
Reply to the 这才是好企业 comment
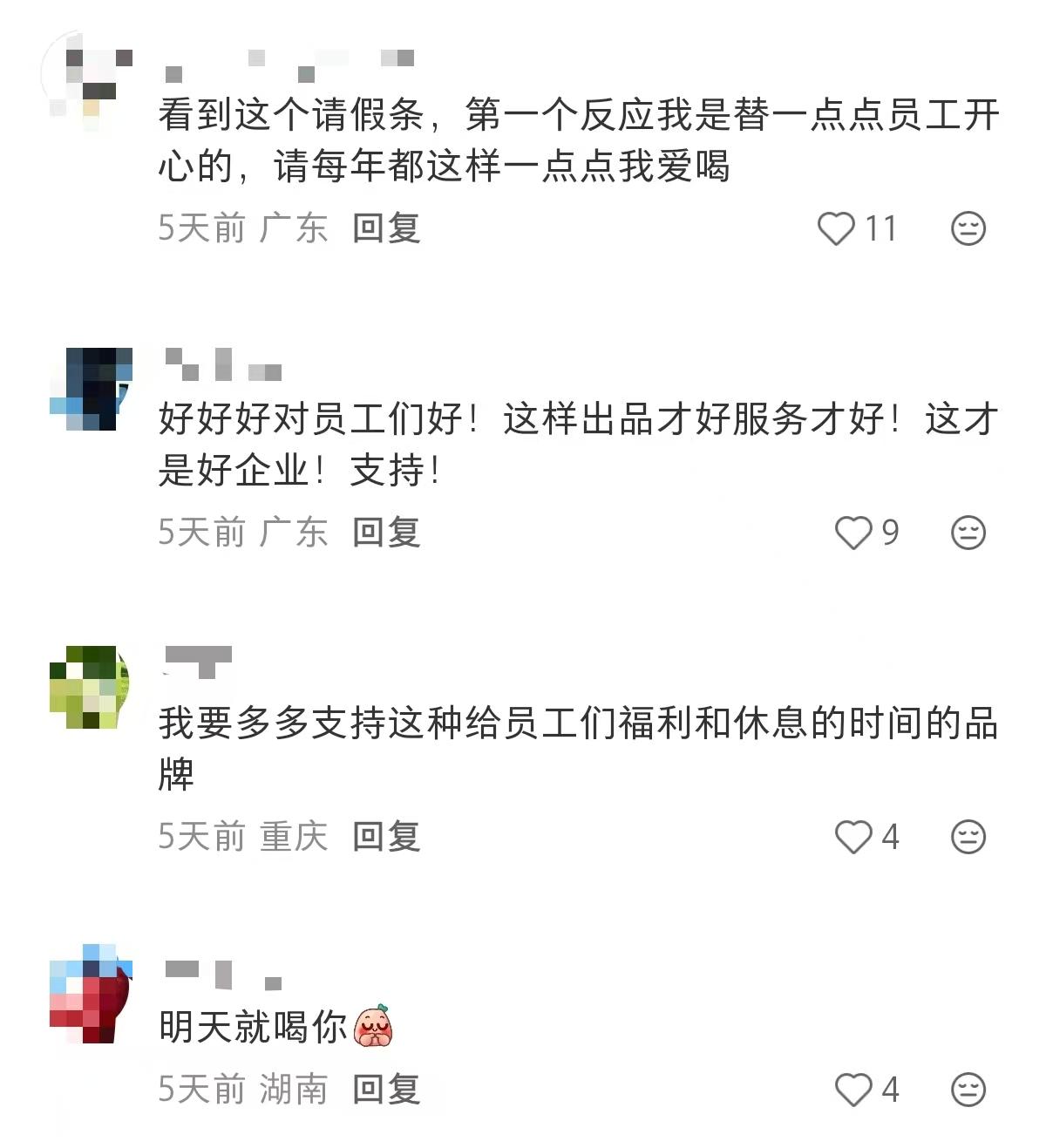pyautogui.click(x=386, y=533)
